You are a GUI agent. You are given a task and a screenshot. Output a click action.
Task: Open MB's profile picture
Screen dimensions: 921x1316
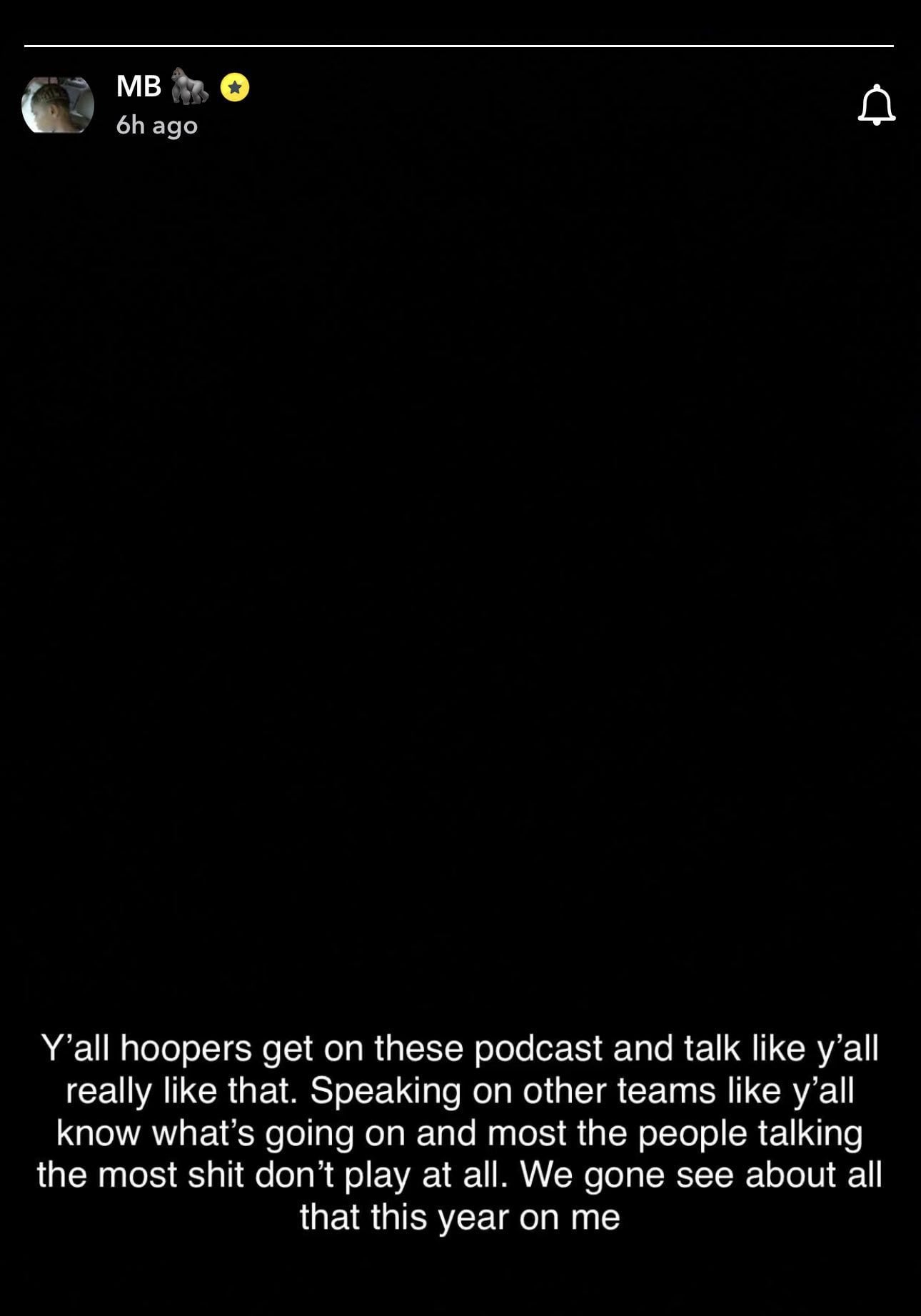pyautogui.click(x=58, y=105)
